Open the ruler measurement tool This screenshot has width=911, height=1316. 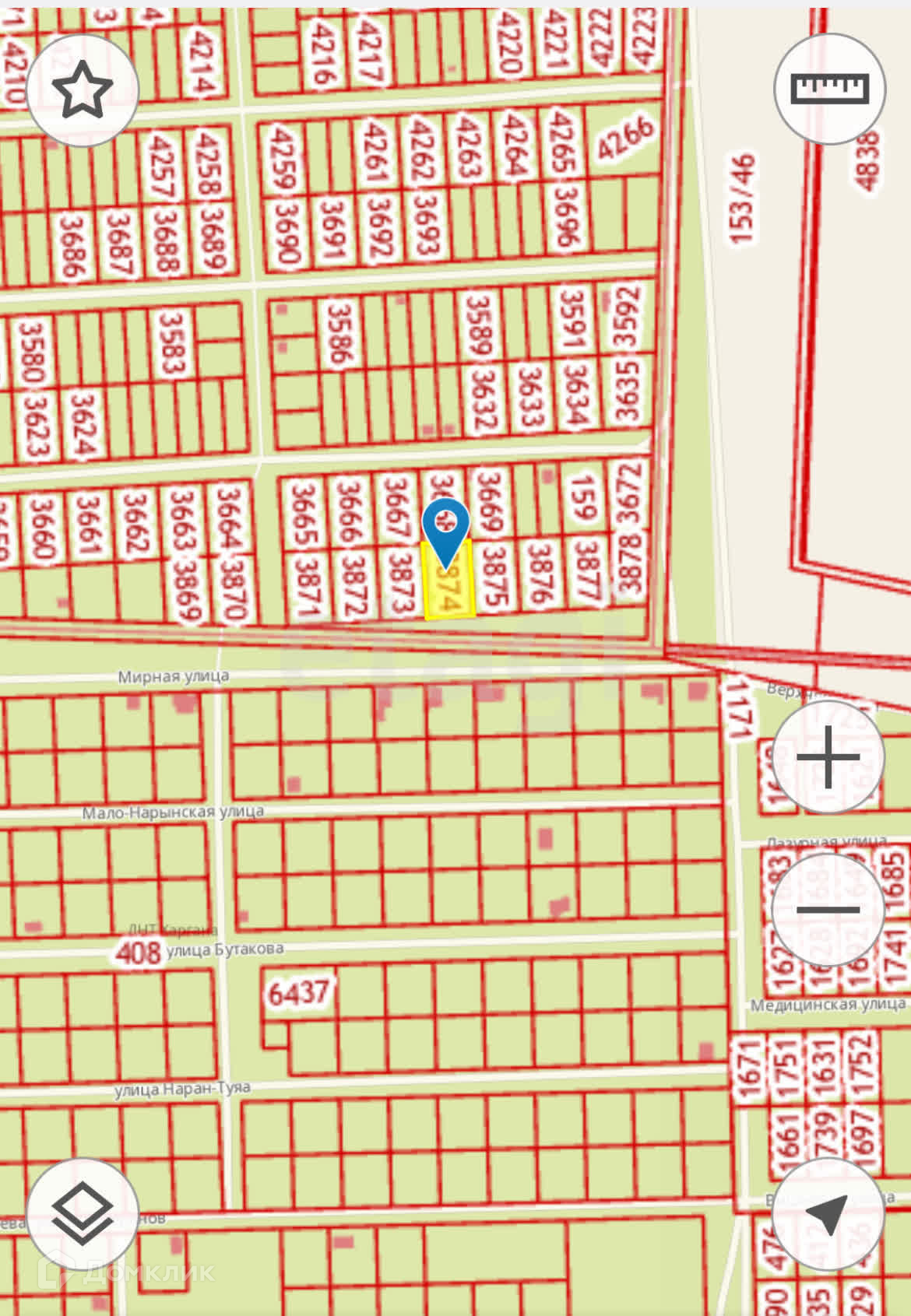tap(829, 89)
